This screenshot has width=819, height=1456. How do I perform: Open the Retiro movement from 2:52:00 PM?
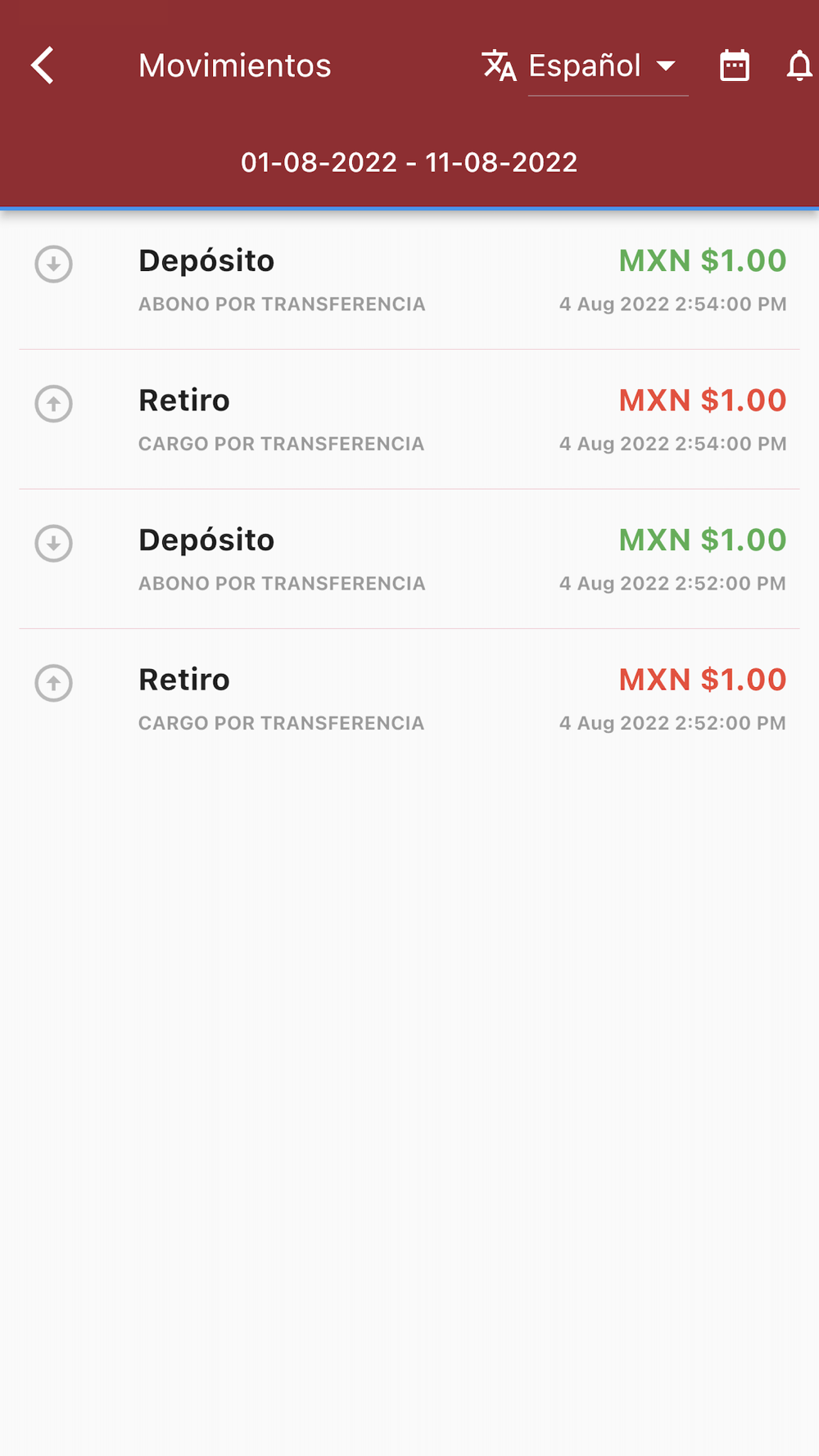click(x=409, y=699)
